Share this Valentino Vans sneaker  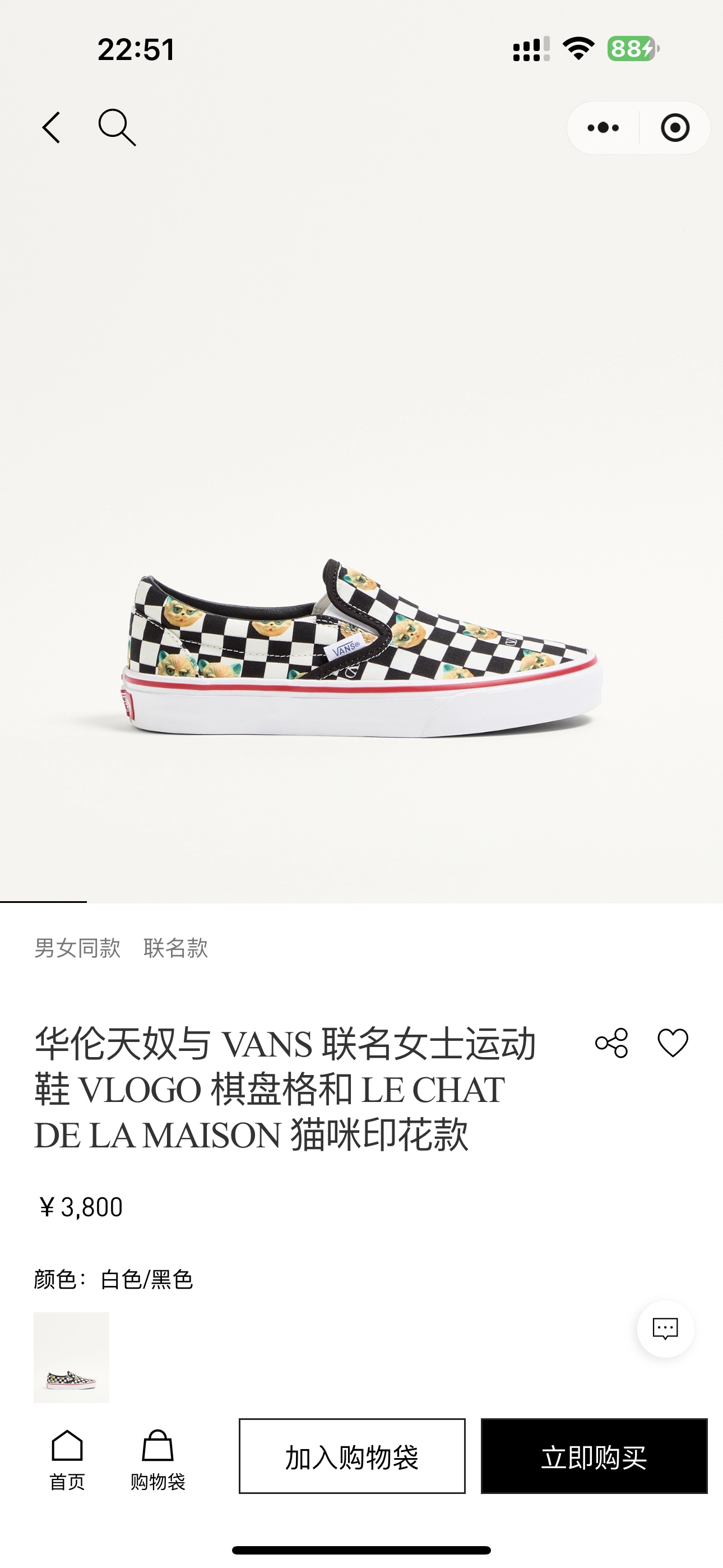coord(611,1043)
